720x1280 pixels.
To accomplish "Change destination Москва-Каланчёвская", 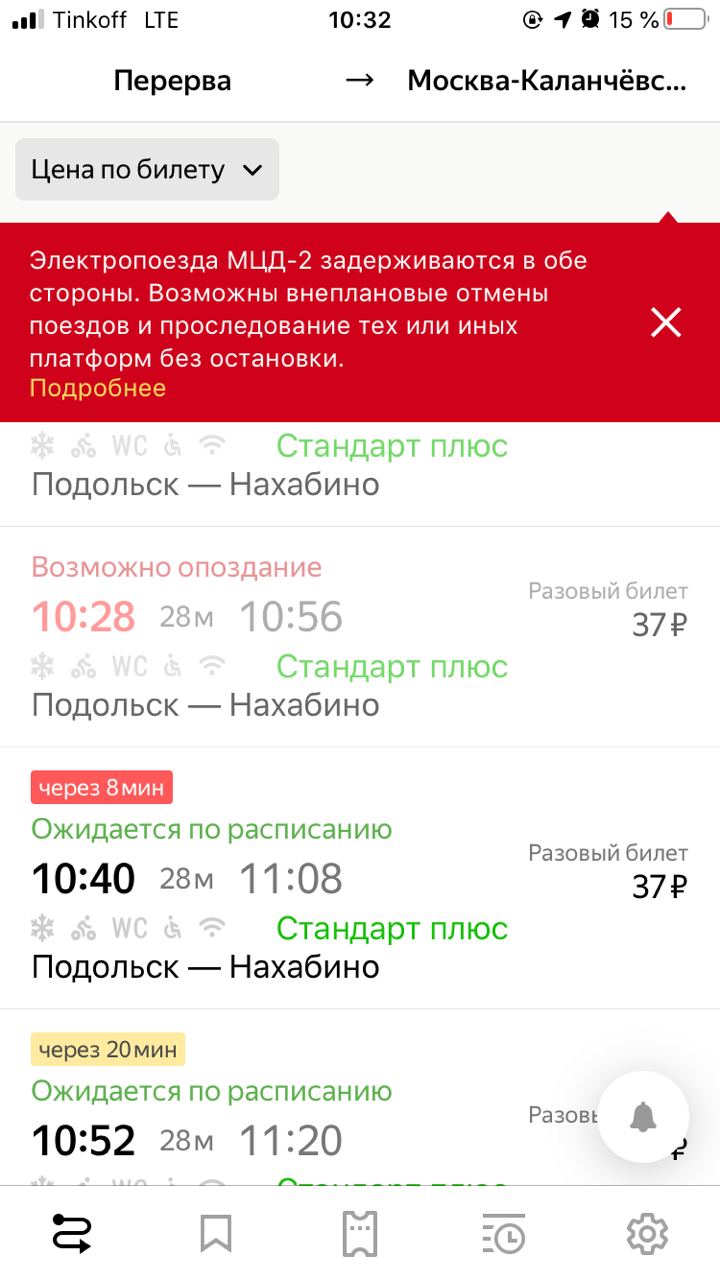I will coord(547,81).
